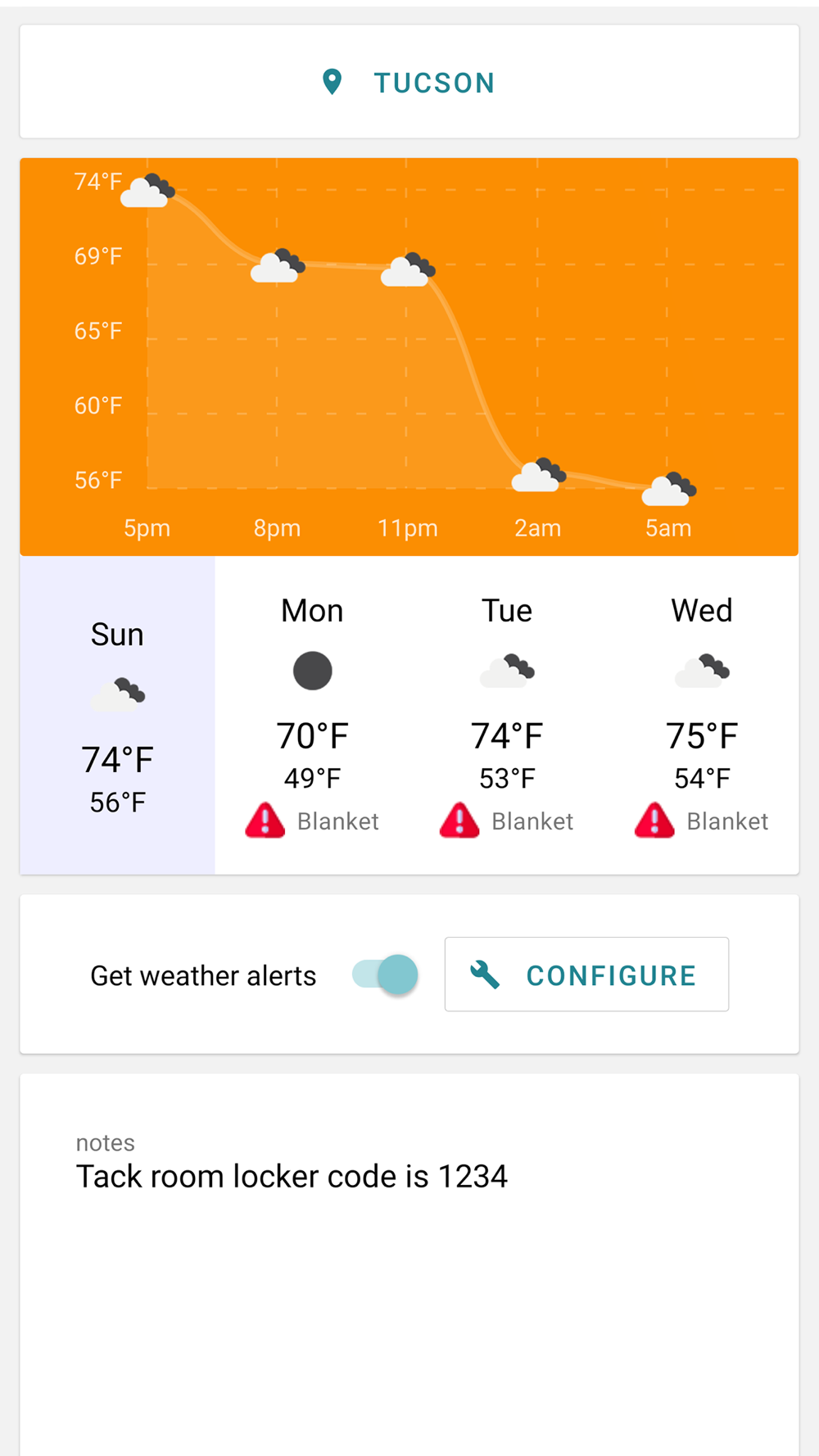Image resolution: width=819 pixels, height=1456 pixels.
Task: Disable the Get weather alerts switch
Action: pyautogui.click(x=385, y=974)
